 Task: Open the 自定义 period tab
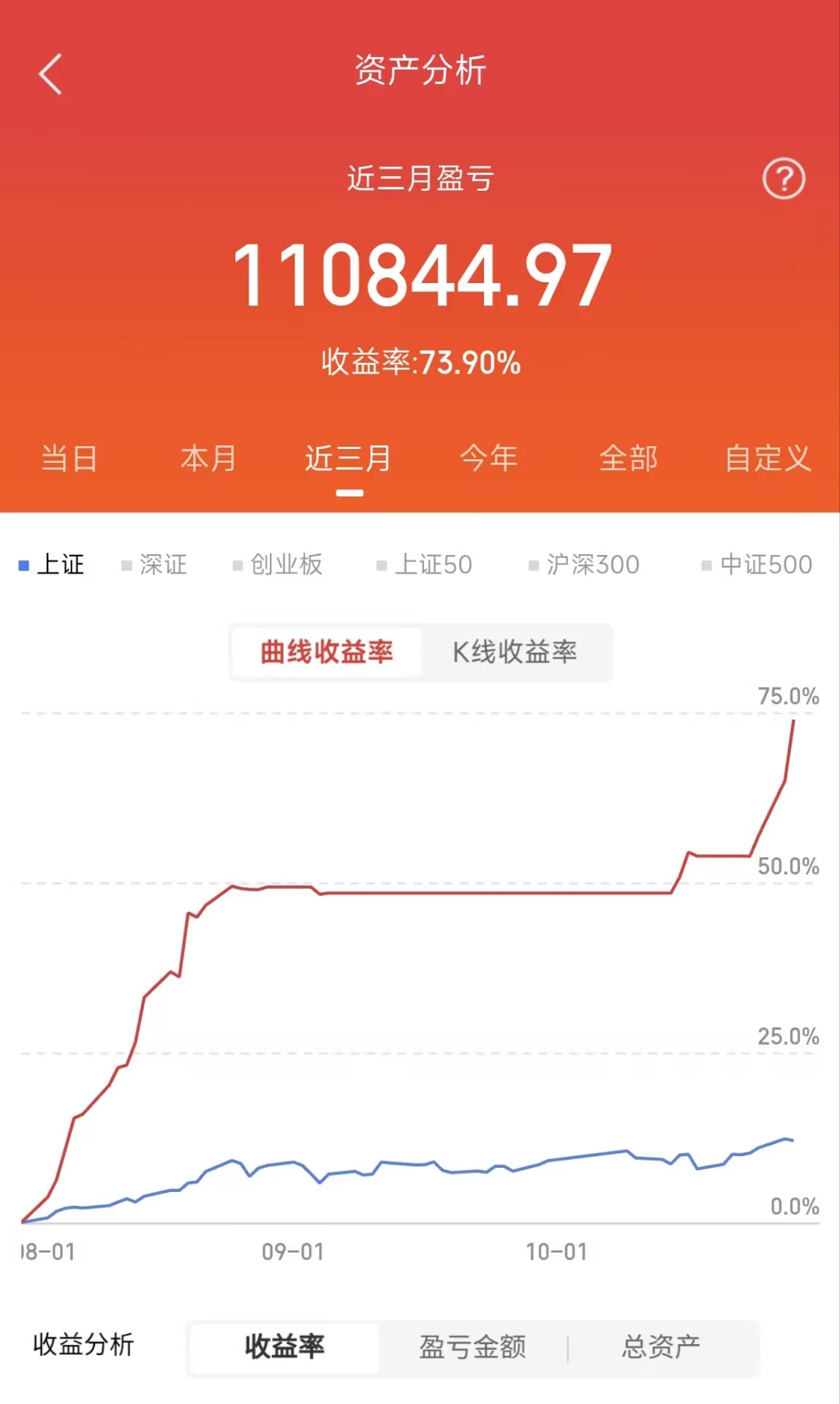tap(768, 459)
